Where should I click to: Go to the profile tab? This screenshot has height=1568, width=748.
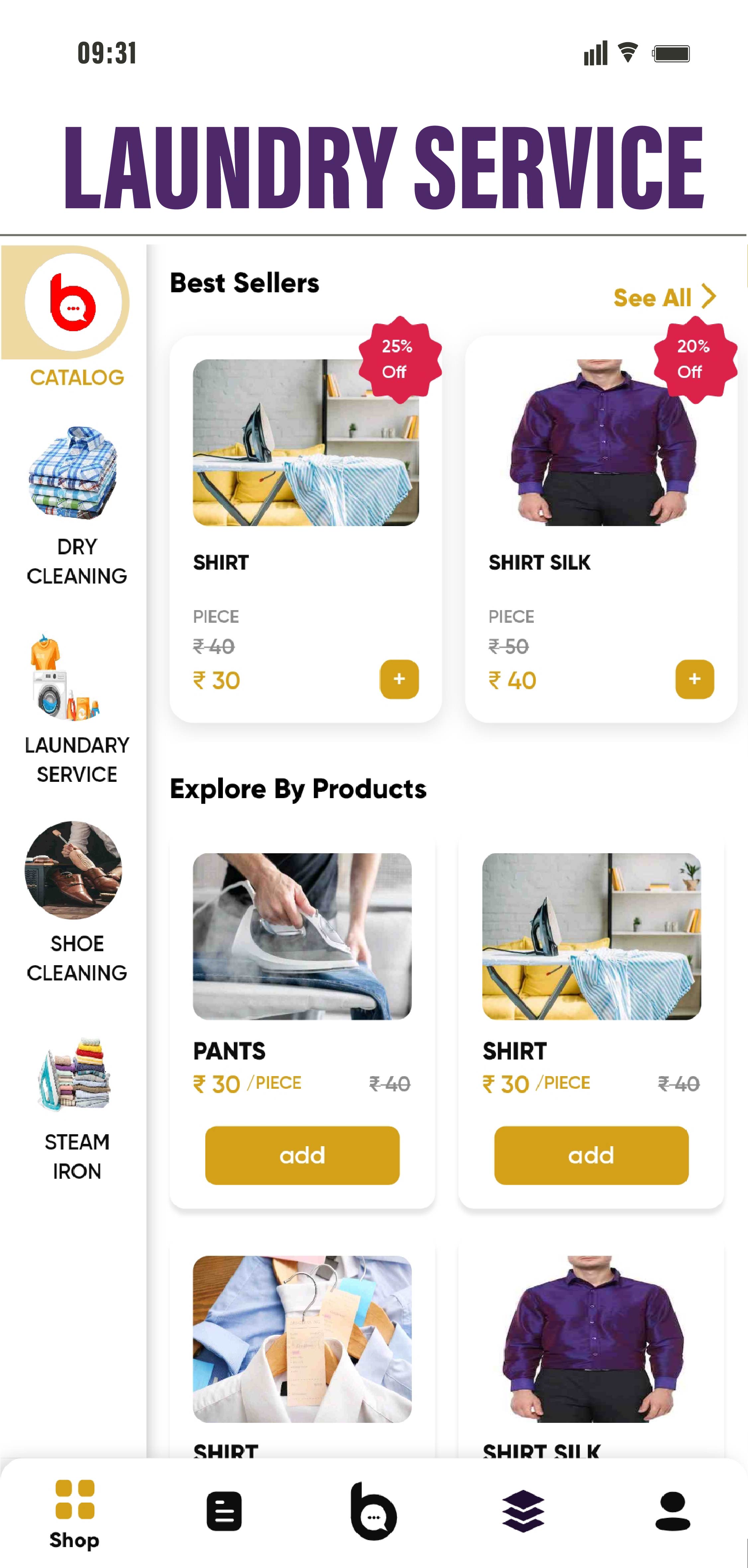tap(673, 1511)
